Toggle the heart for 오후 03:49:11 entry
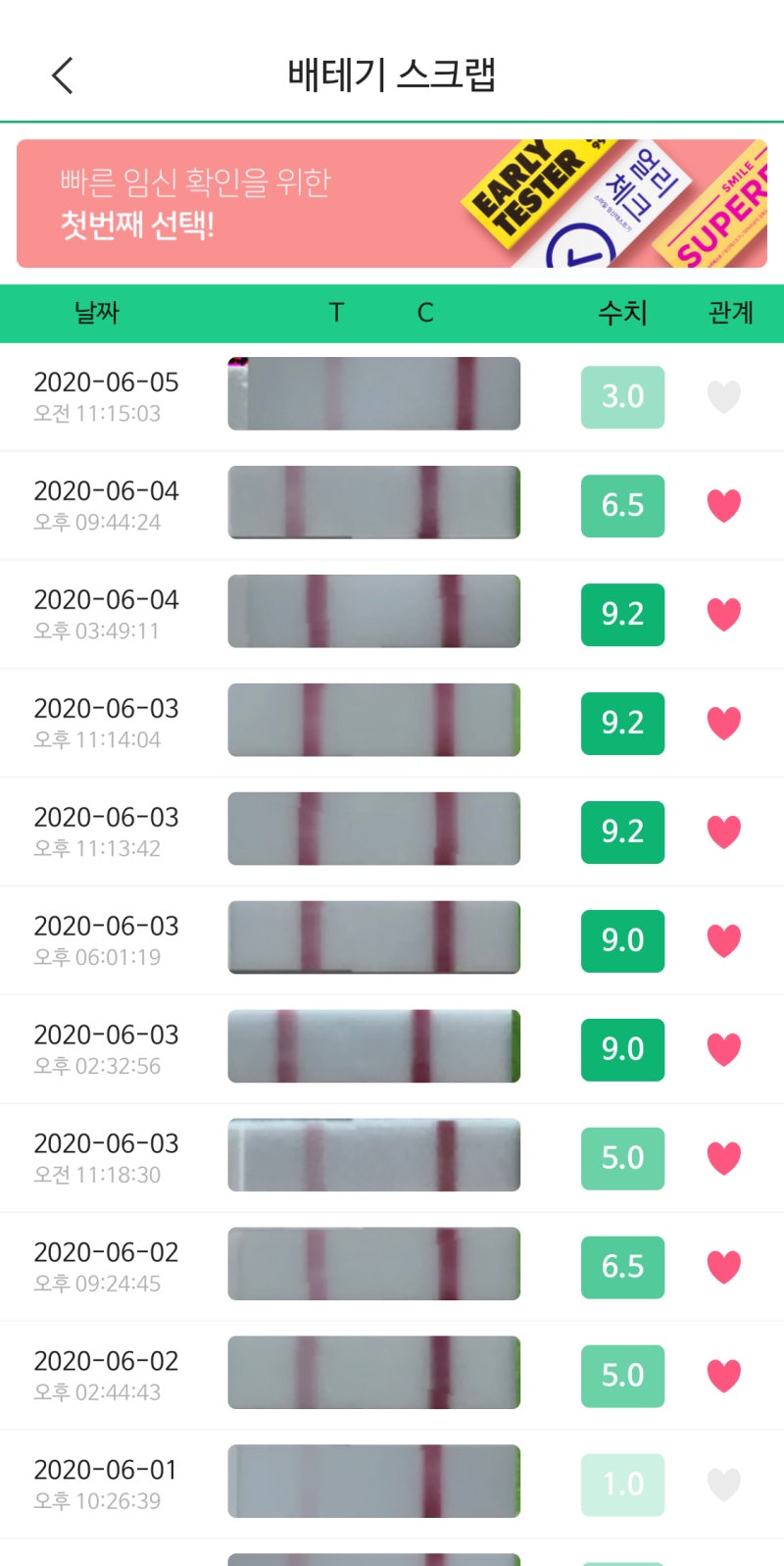Viewport: 784px width, 1566px height. [724, 615]
